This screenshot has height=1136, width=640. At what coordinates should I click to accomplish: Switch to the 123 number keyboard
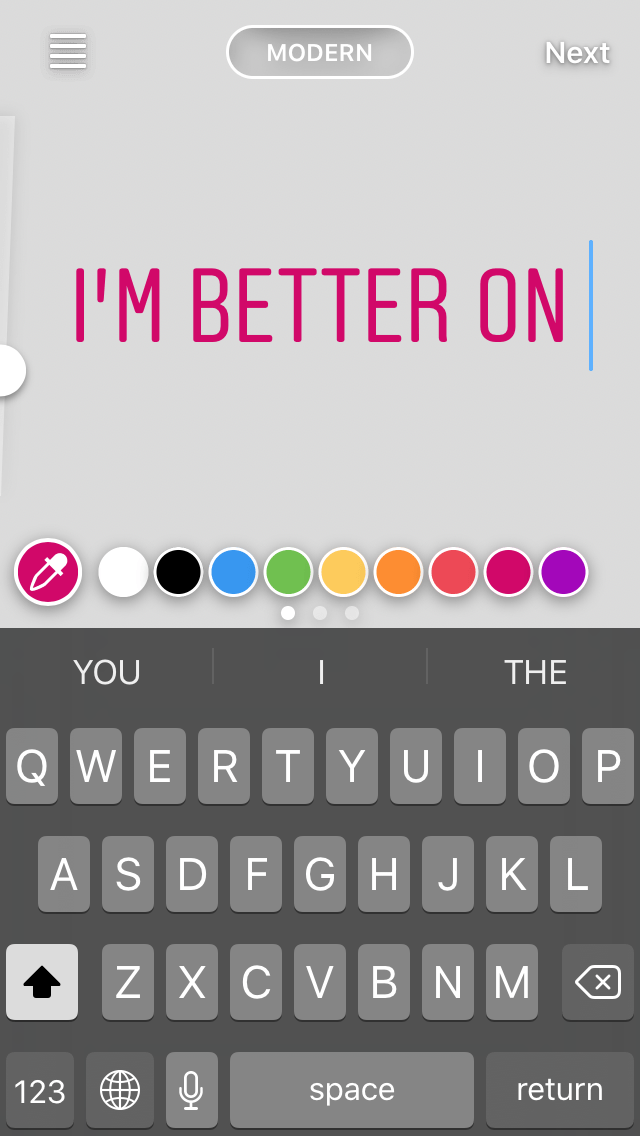[40, 1090]
